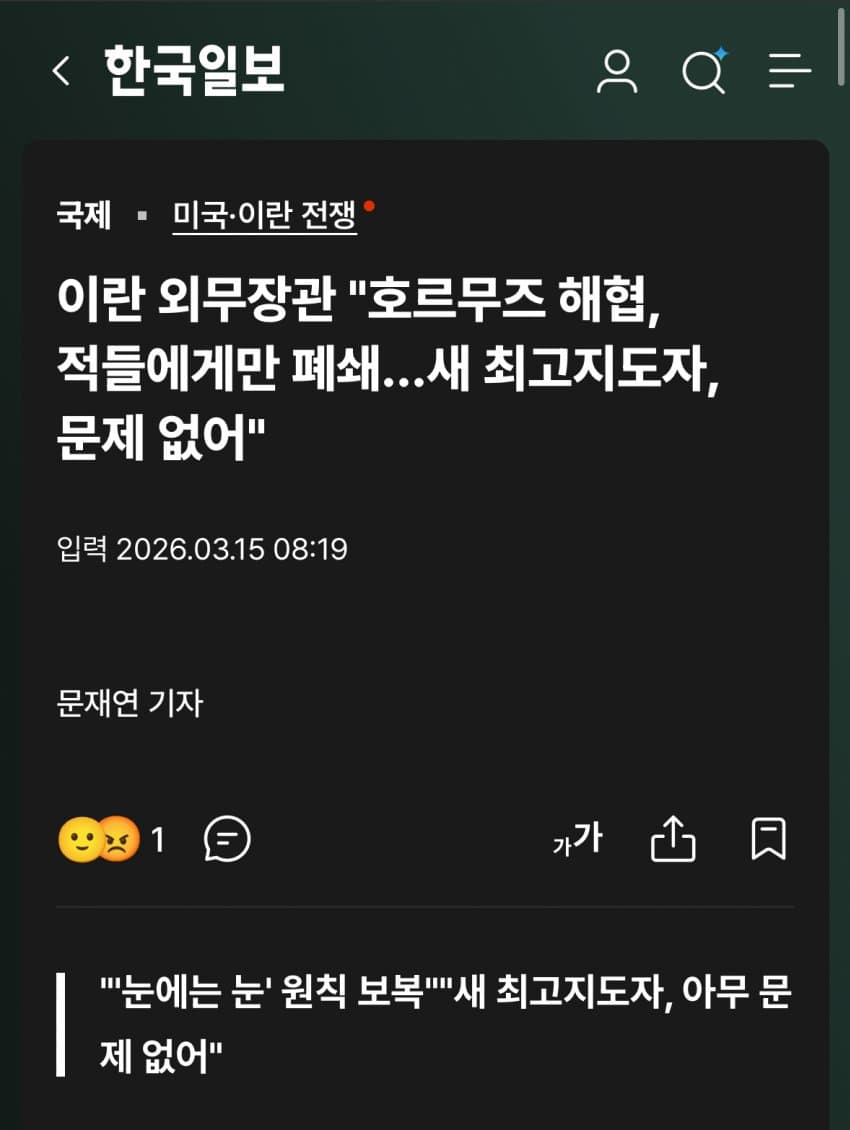
Task: Change the article font size
Action: (x=578, y=840)
